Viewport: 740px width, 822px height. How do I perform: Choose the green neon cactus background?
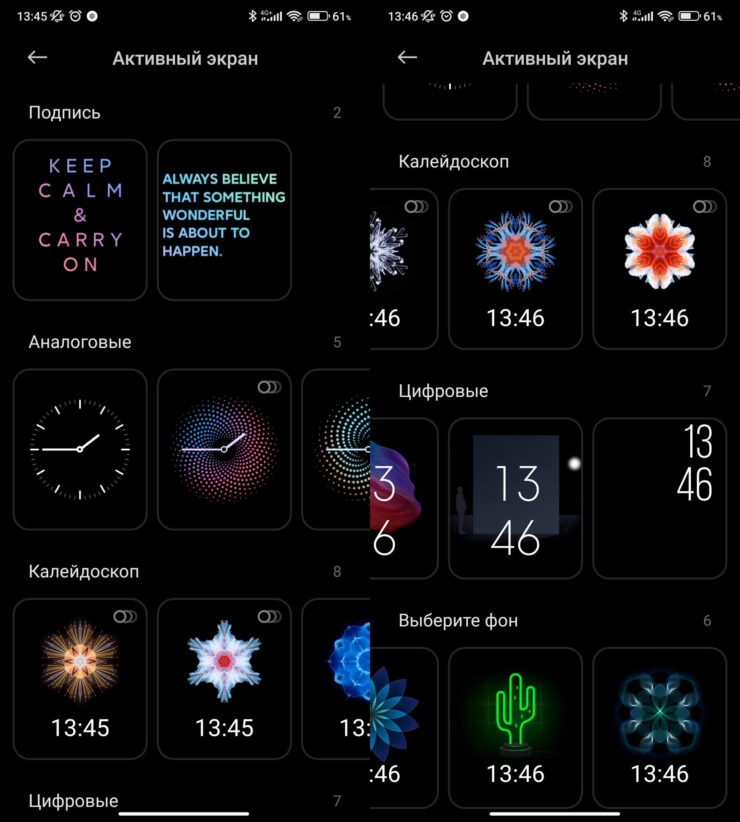tap(515, 727)
